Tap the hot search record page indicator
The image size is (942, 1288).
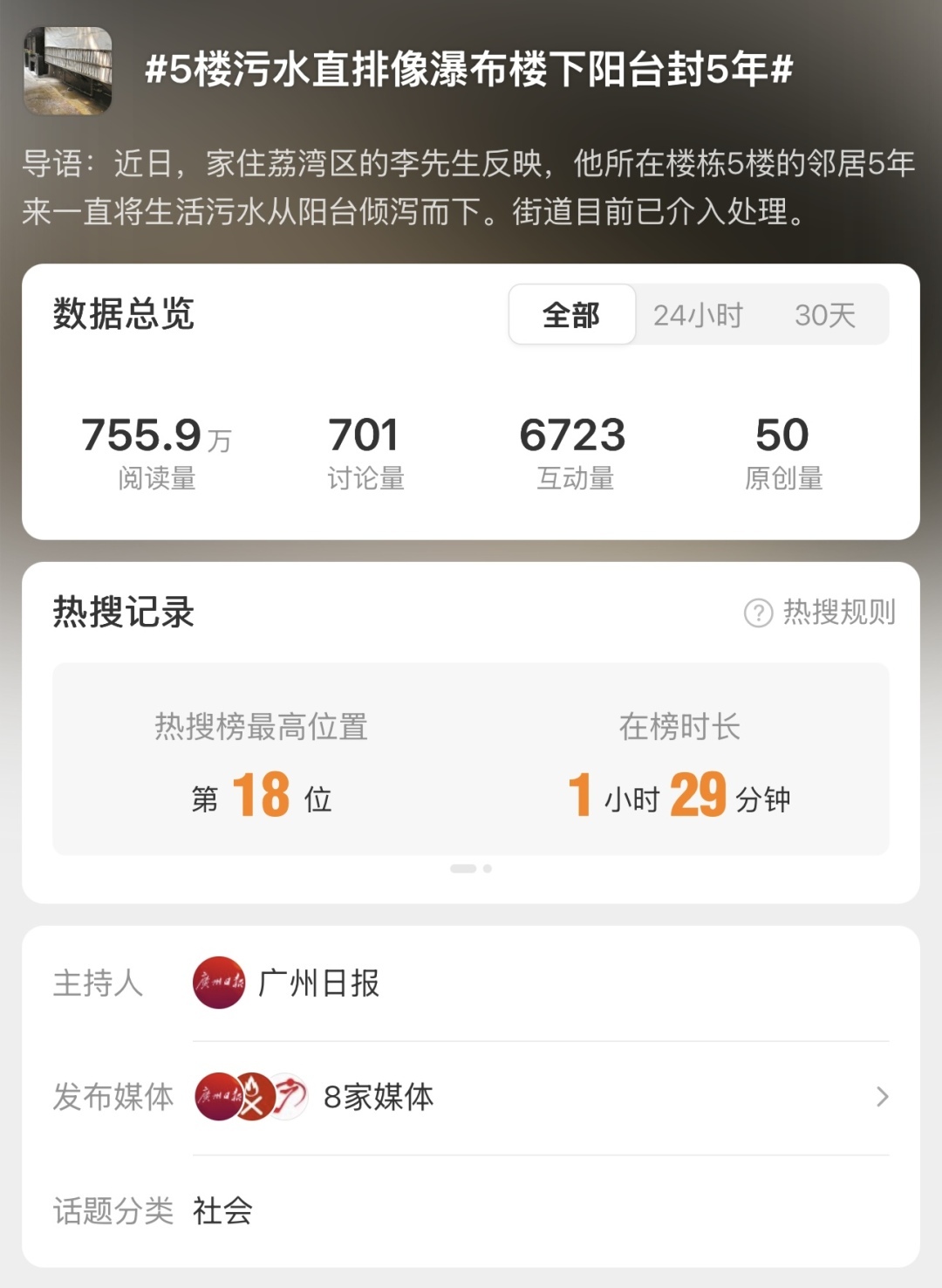tap(471, 868)
